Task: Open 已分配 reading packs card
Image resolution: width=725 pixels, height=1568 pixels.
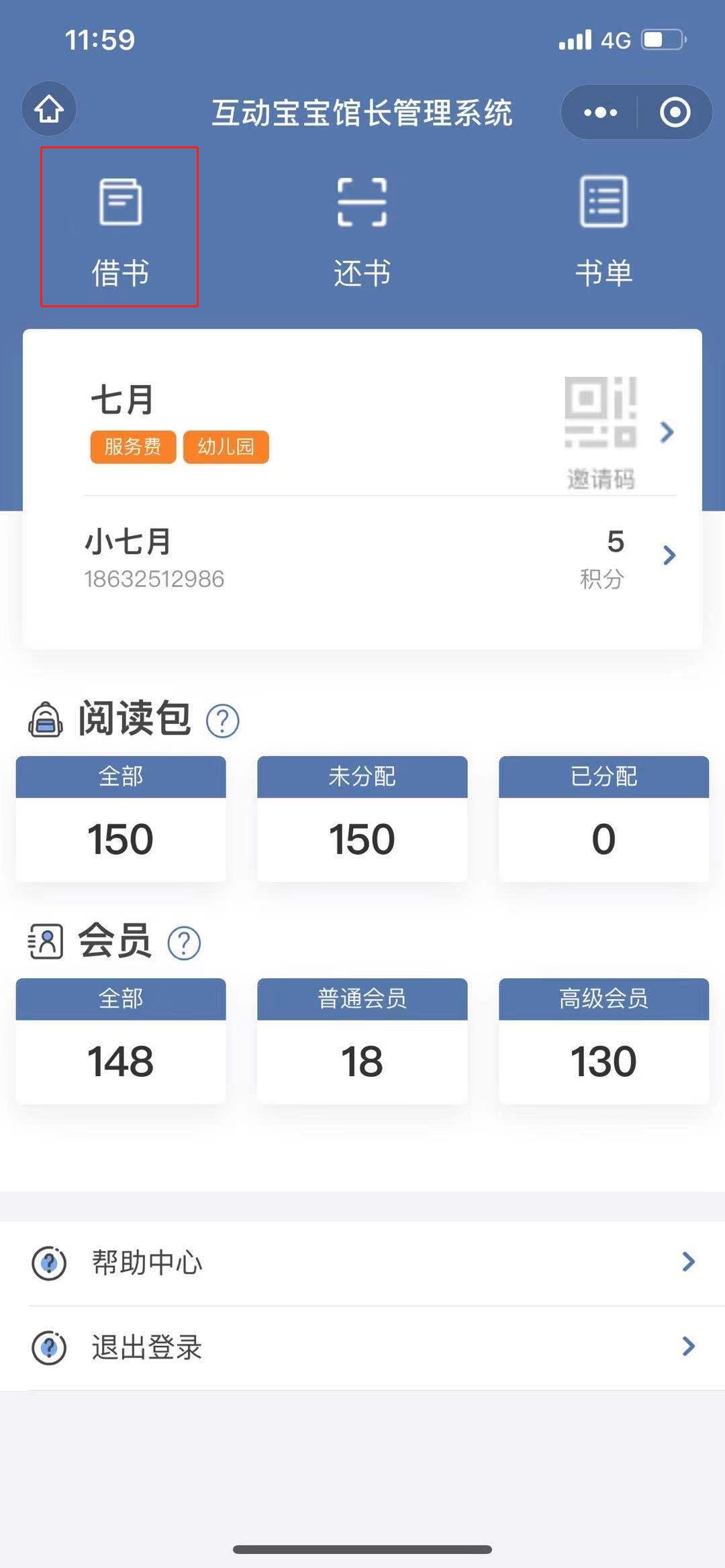Action: click(x=603, y=820)
